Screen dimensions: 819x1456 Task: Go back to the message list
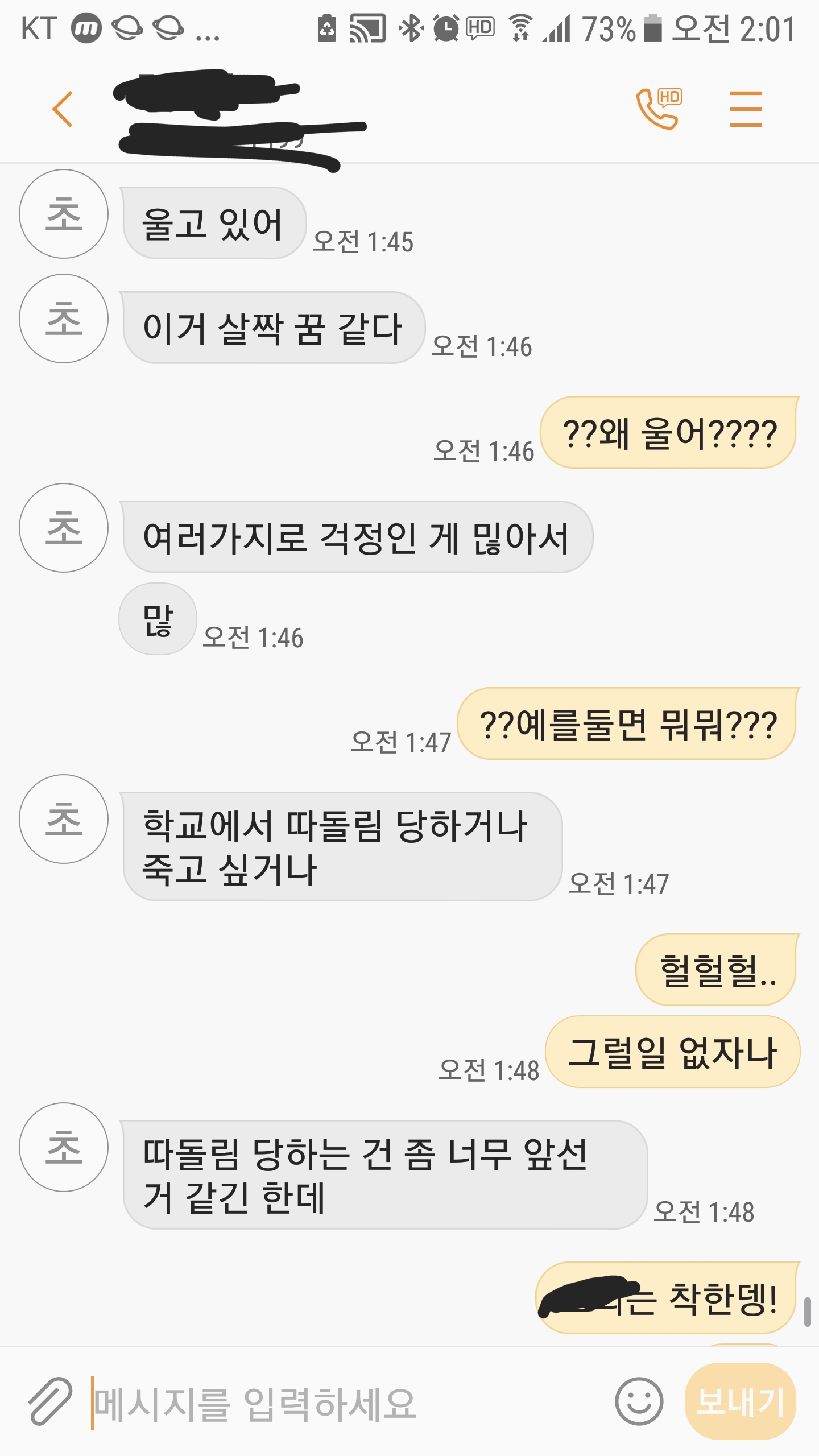(x=63, y=109)
